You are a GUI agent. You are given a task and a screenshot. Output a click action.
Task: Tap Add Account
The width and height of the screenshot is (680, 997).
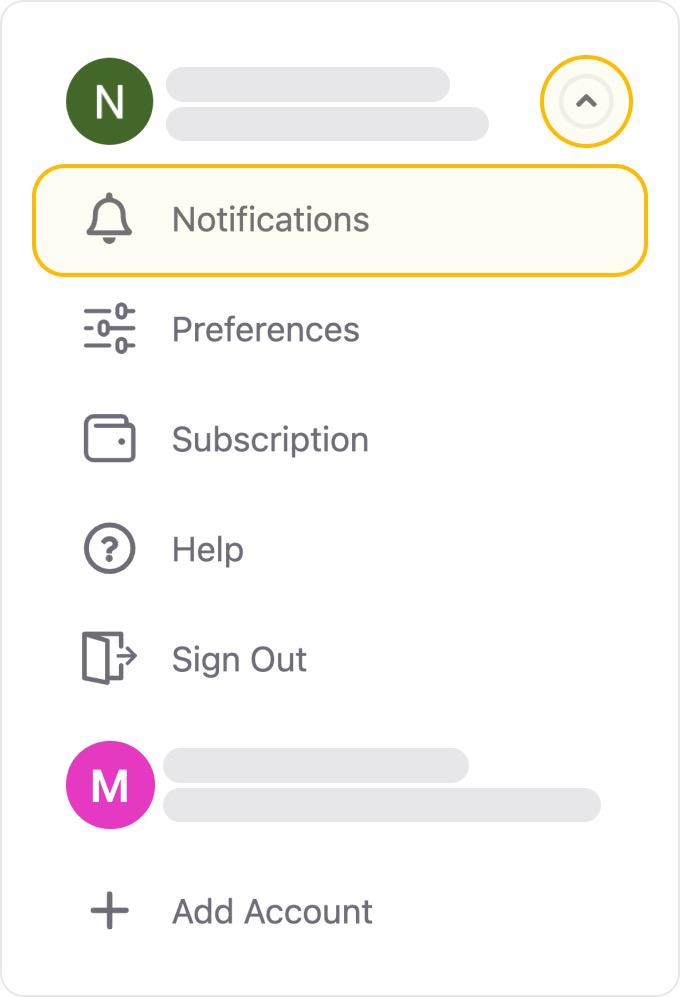(x=271, y=912)
